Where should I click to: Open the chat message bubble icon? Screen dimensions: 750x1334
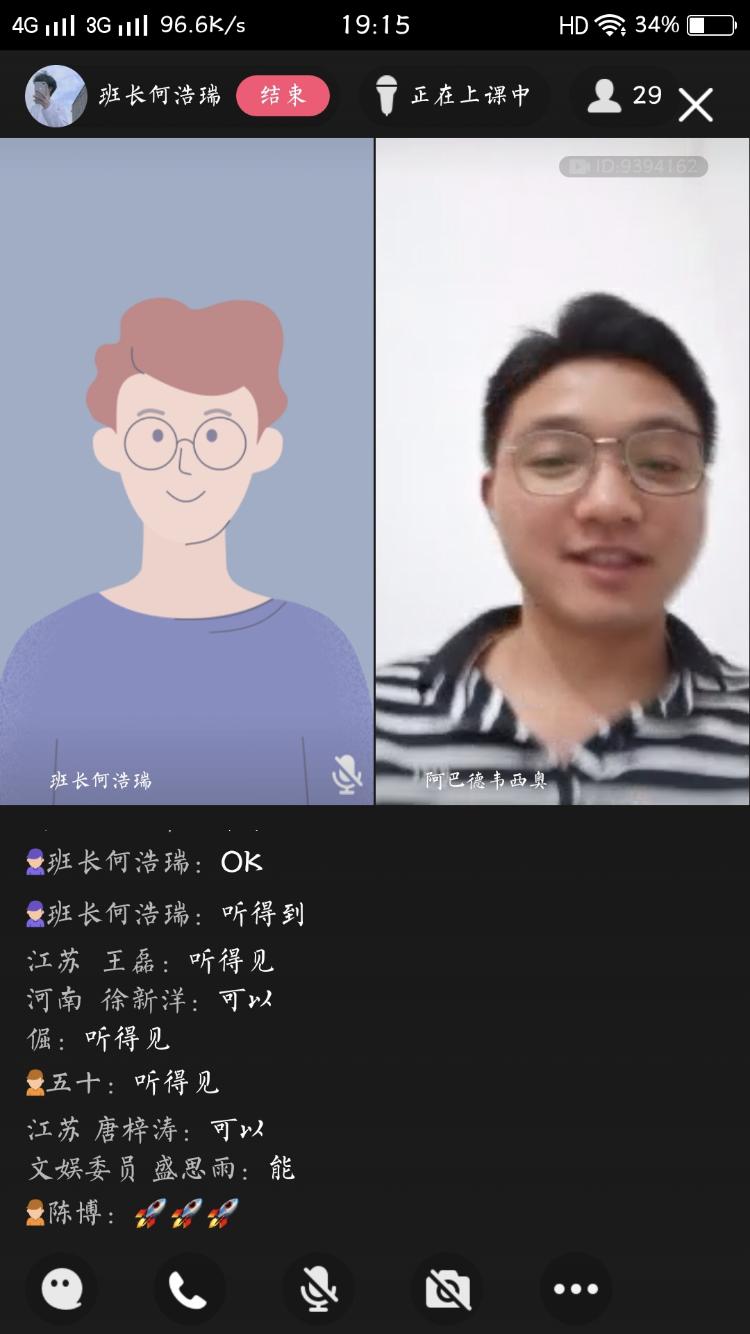pyautogui.click(x=62, y=1289)
